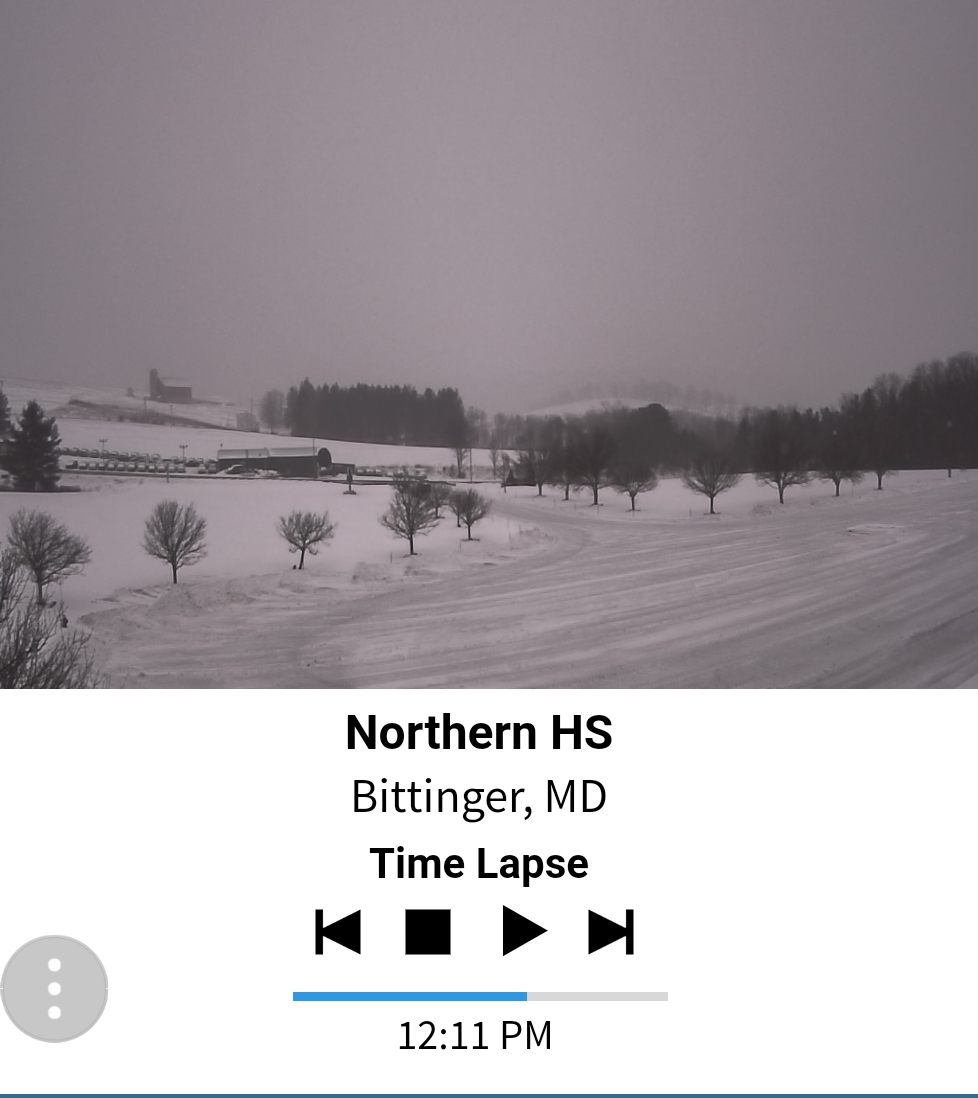Open the three-dot floating menu
Image resolution: width=978 pixels, height=1098 pixels.
tap(54, 989)
